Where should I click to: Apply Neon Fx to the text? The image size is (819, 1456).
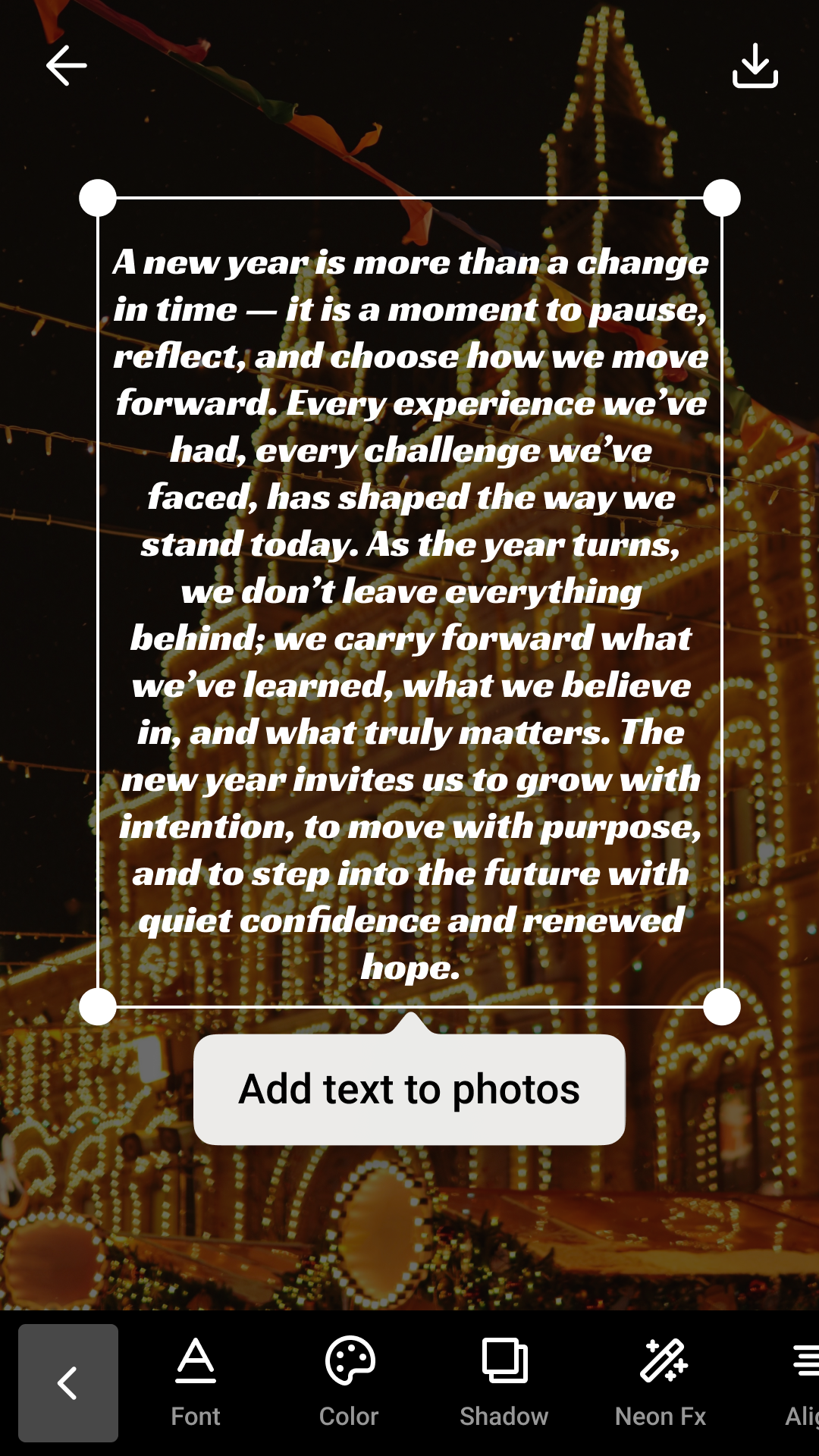tap(661, 1382)
